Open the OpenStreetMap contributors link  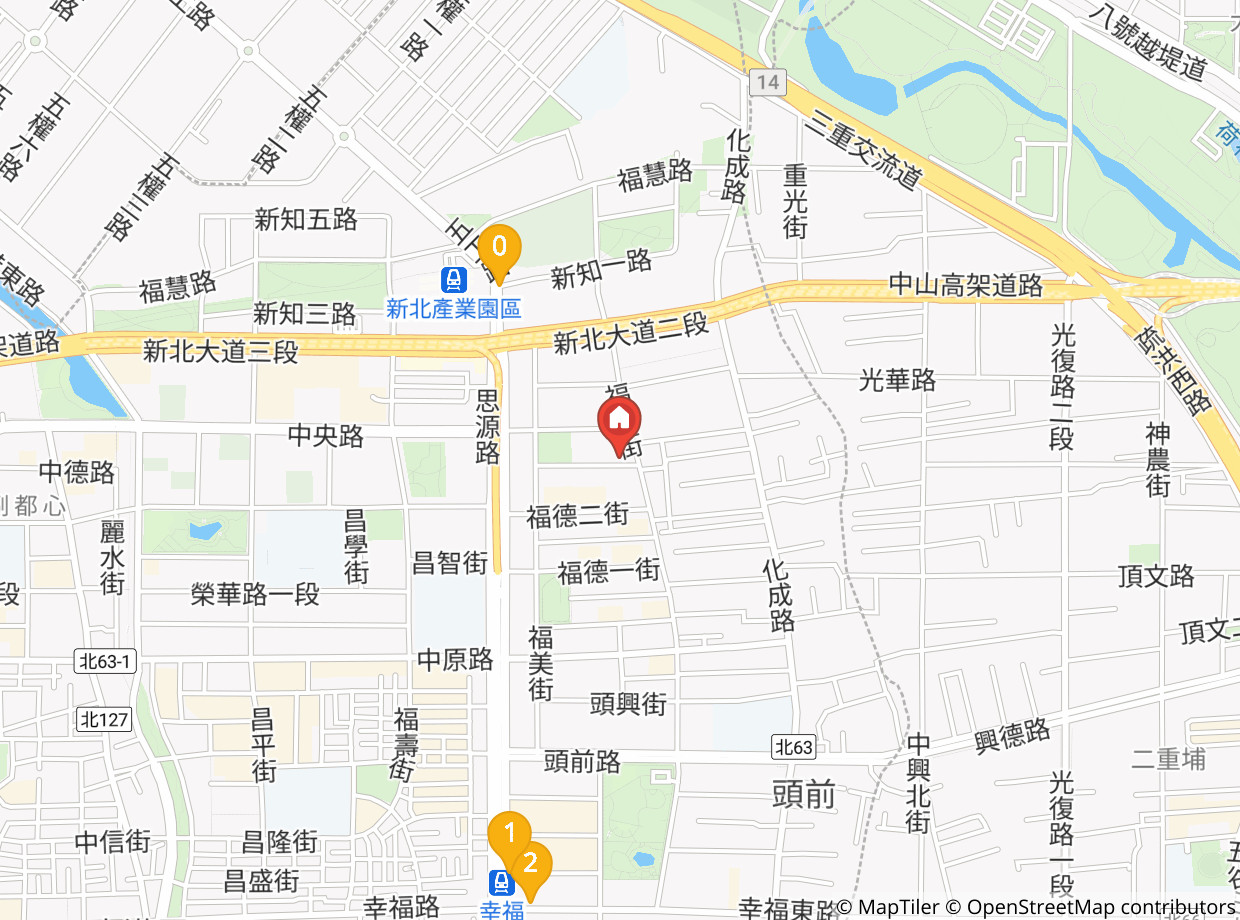tap(1092, 907)
